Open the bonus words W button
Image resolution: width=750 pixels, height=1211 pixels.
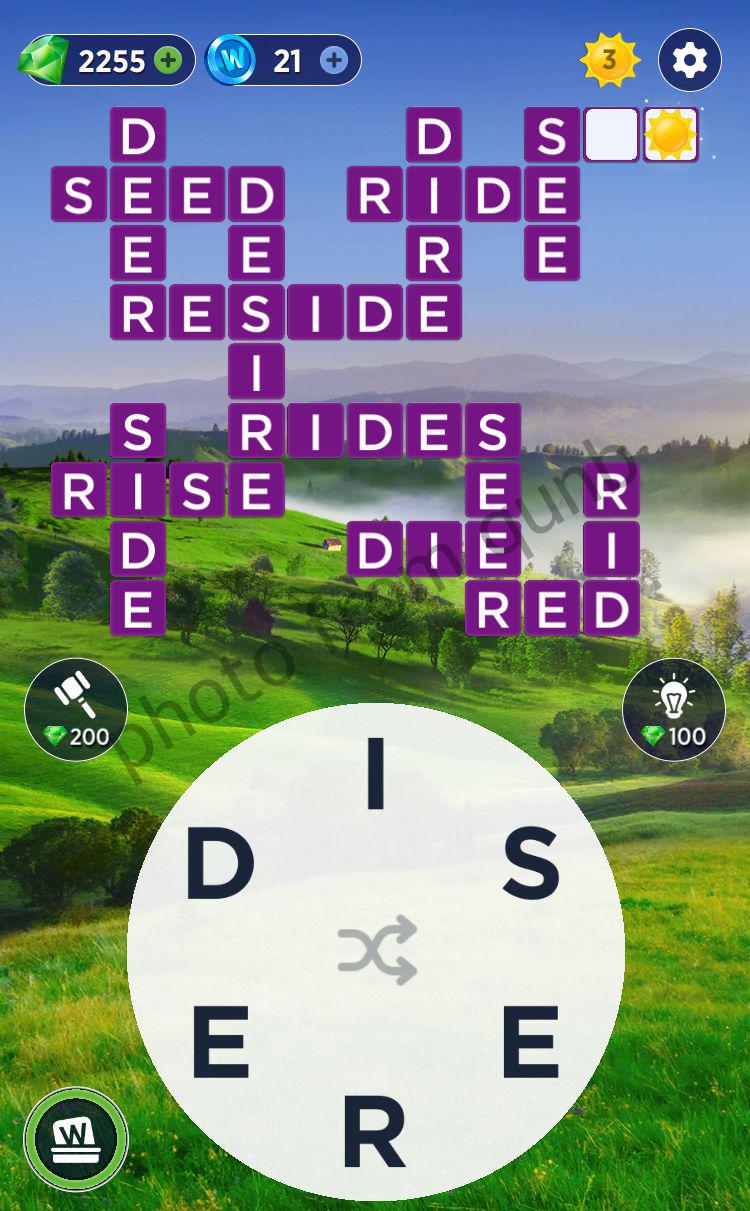[76, 1138]
